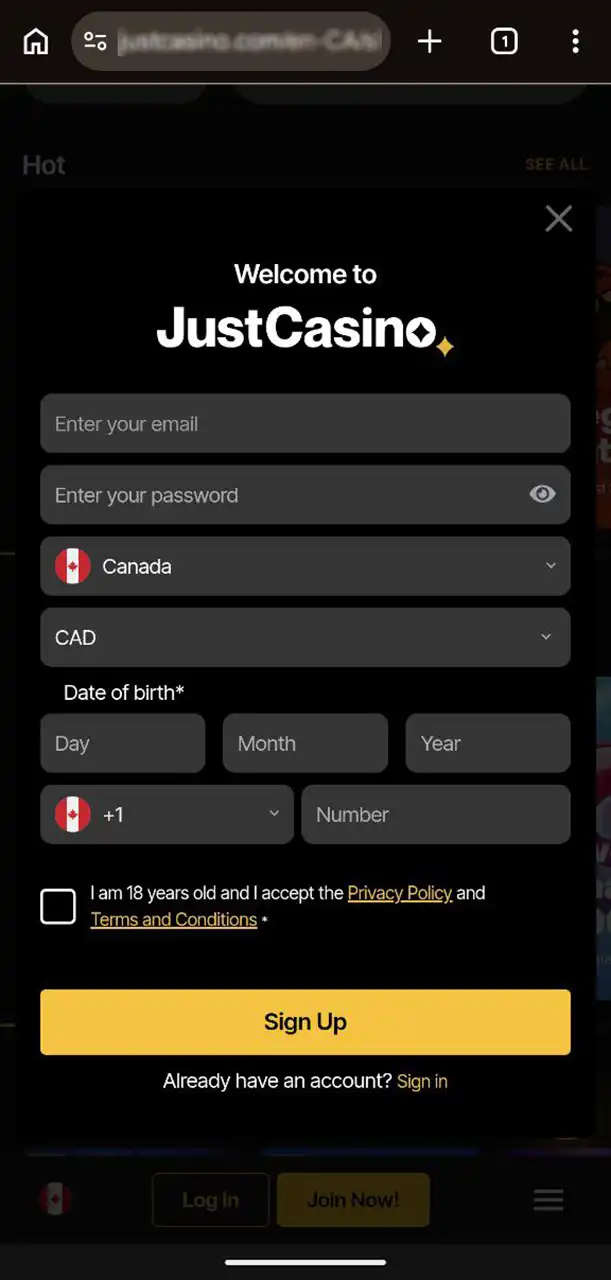Open the Privacy Policy link
This screenshot has height=1280, width=611.
[400, 893]
